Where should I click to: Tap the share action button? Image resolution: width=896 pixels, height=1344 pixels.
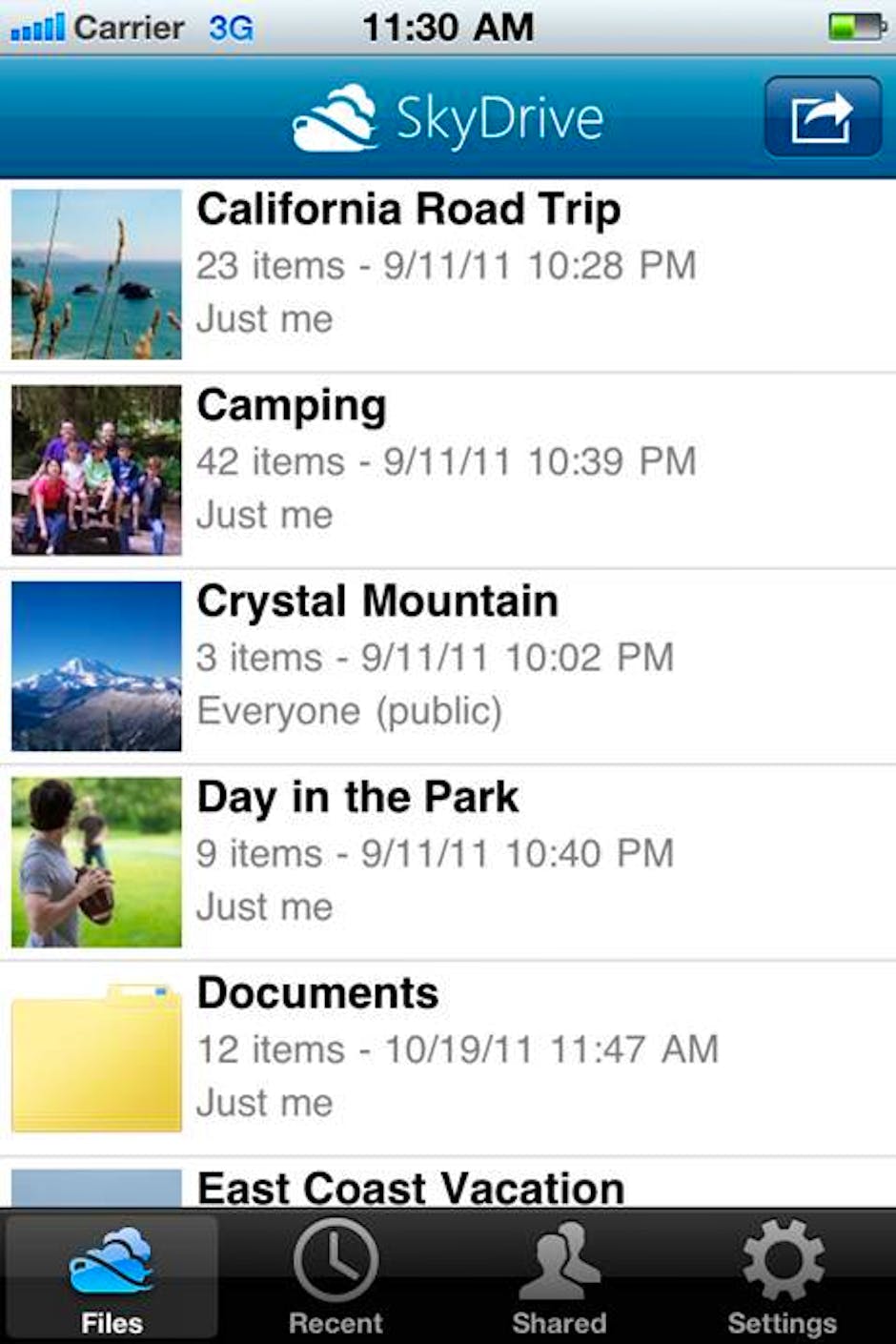coord(822,117)
